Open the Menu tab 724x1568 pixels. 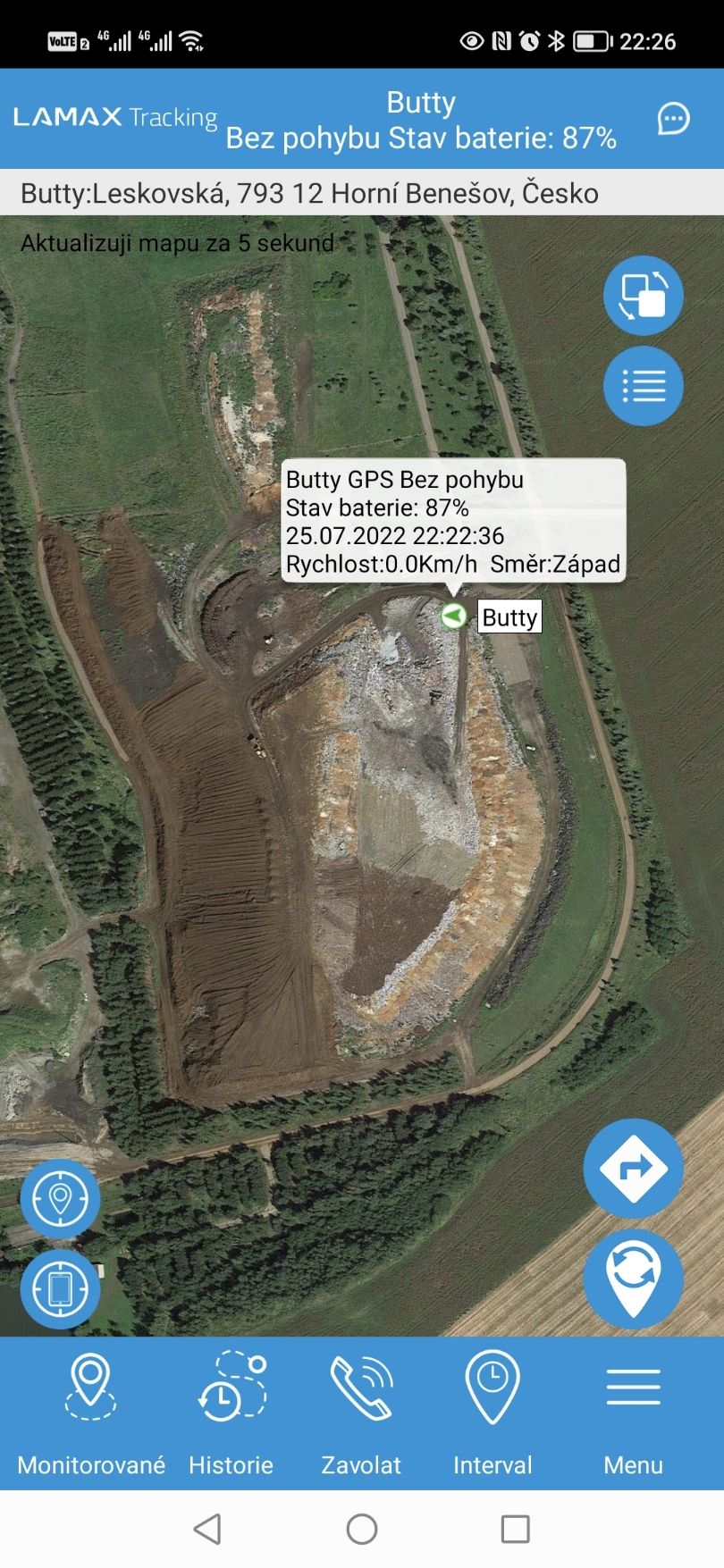coord(633,1413)
